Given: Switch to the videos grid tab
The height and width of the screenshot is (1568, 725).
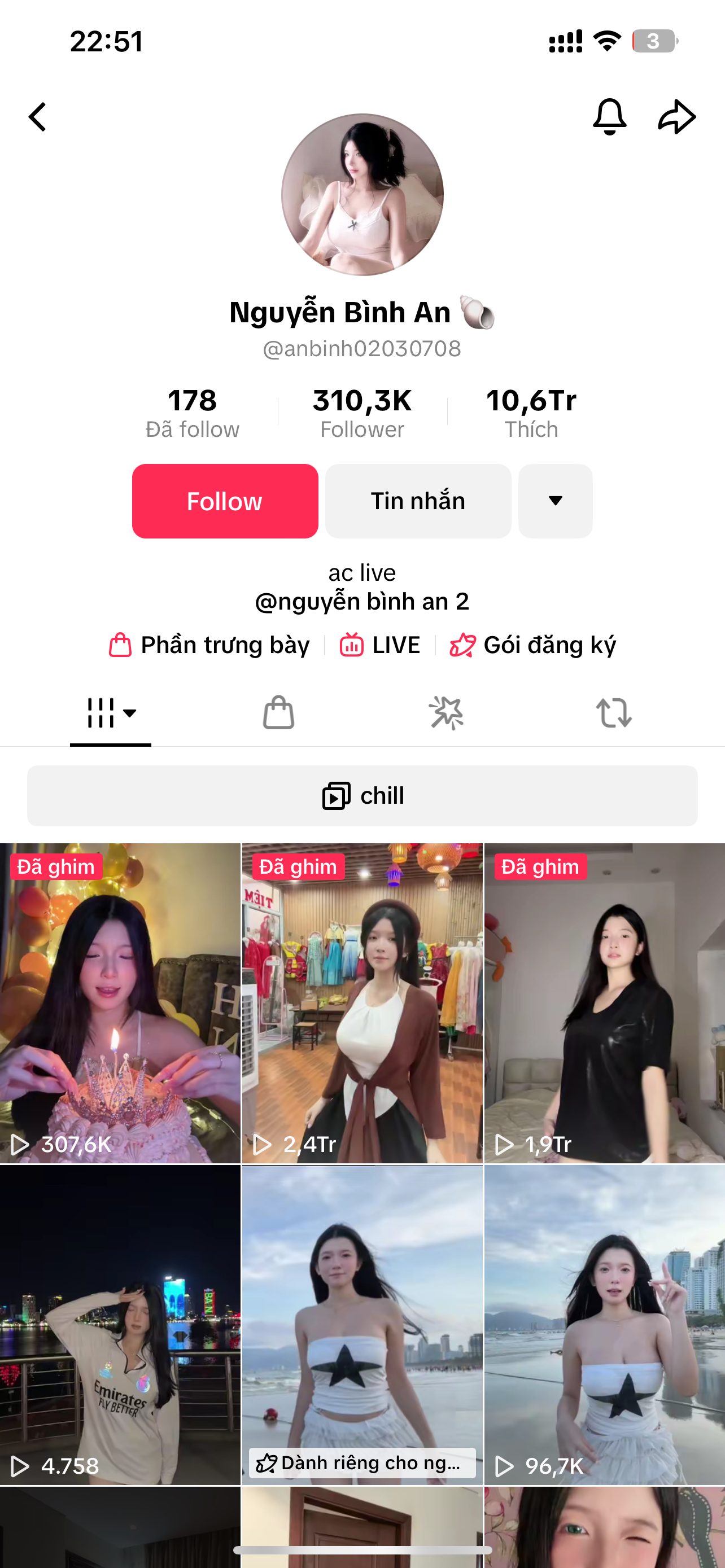Looking at the screenshot, I should [111, 712].
